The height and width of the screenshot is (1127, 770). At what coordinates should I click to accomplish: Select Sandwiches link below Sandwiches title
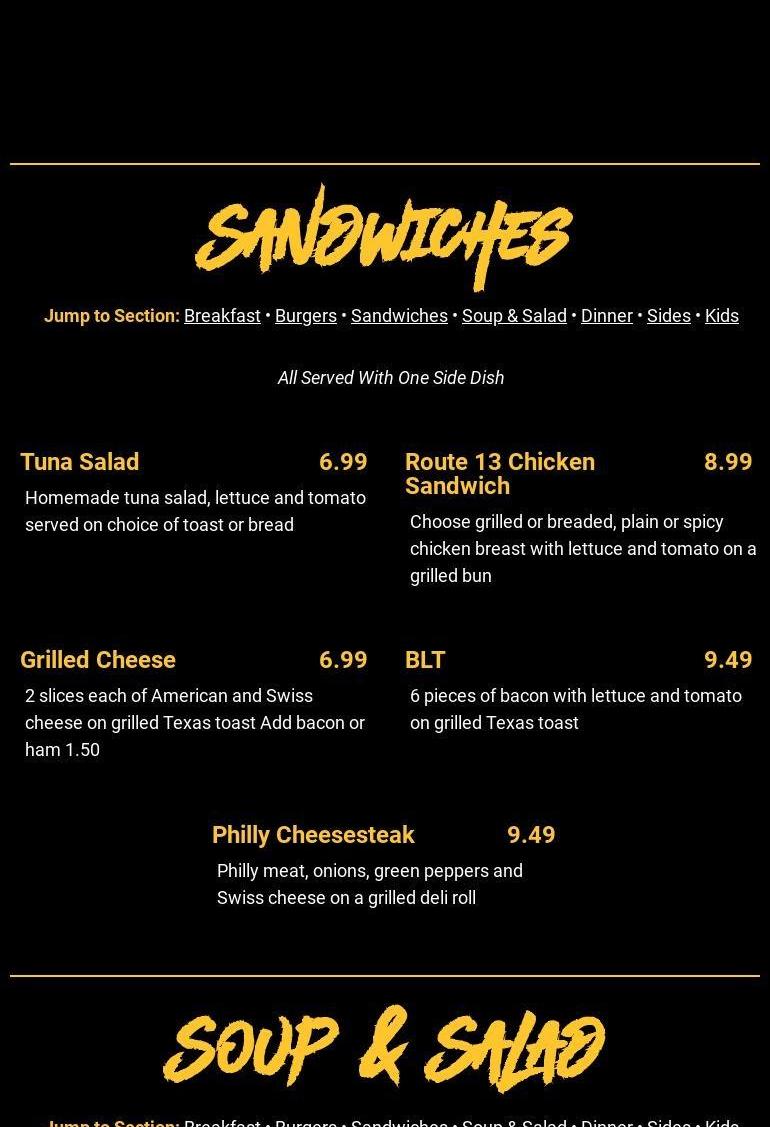point(399,316)
